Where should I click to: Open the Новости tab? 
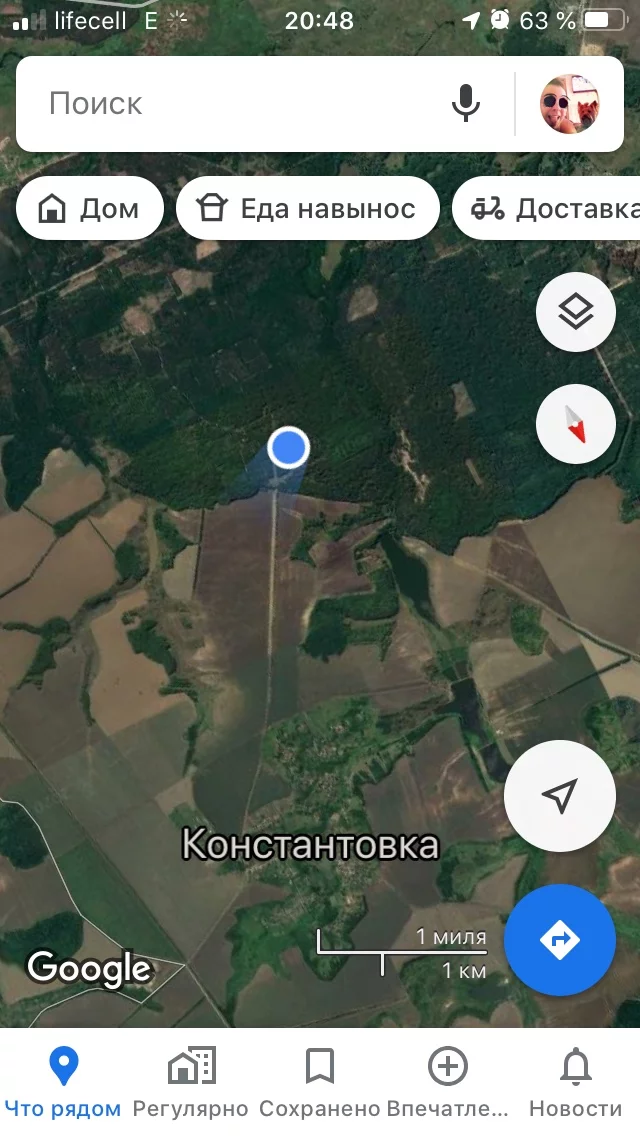pos(575,1083)
